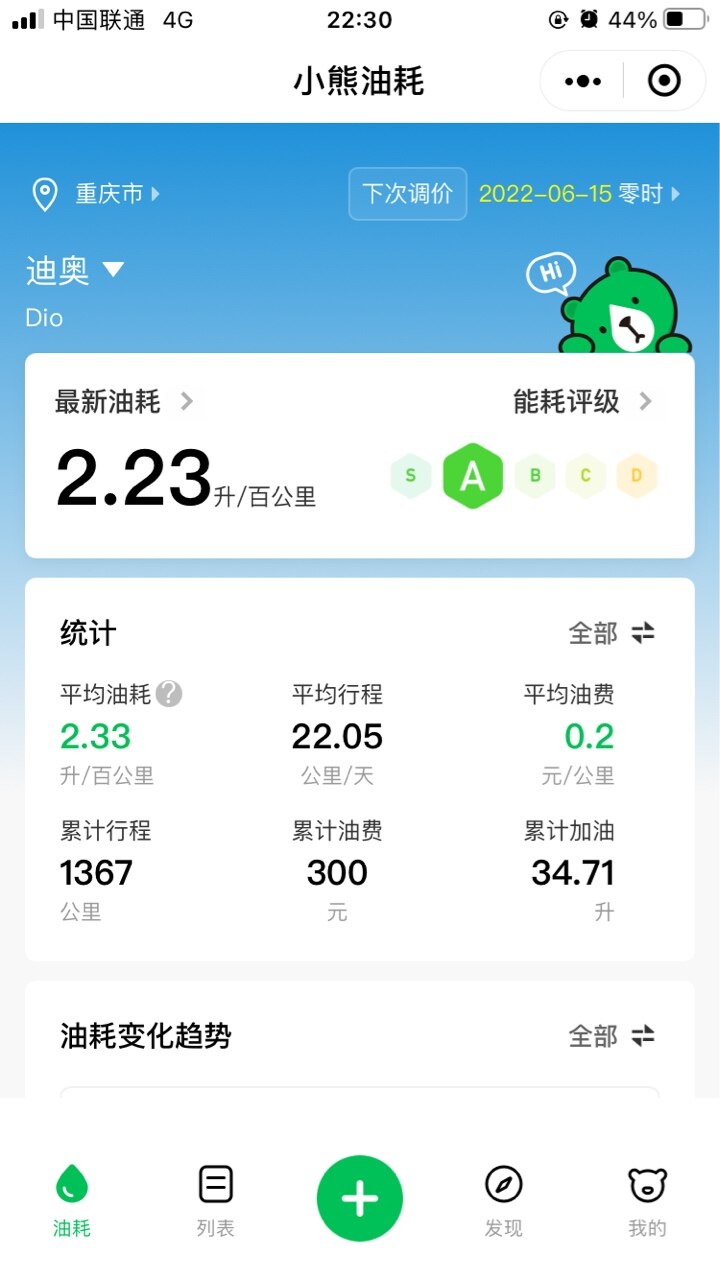
Task: Open the mini program more options menu
Action: pos(582,81)
